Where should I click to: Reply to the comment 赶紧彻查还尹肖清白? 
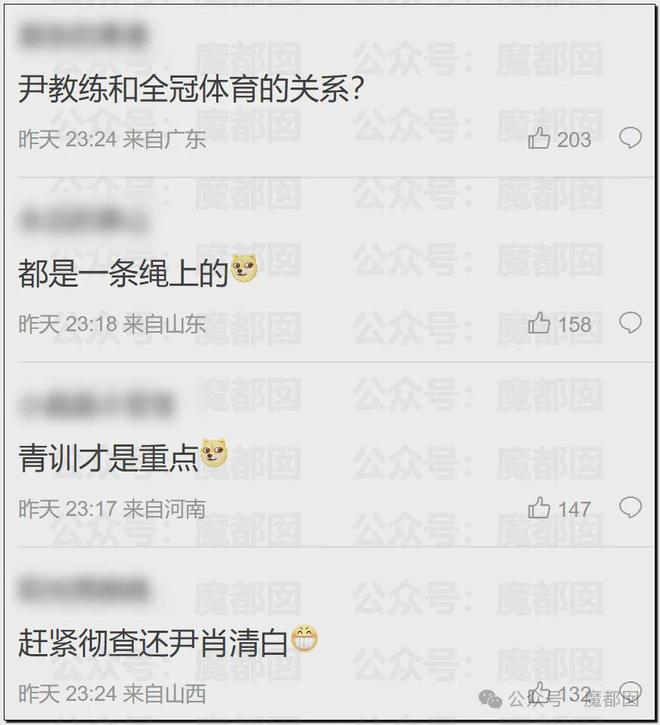pyautogui.click(x=630, y=692)
